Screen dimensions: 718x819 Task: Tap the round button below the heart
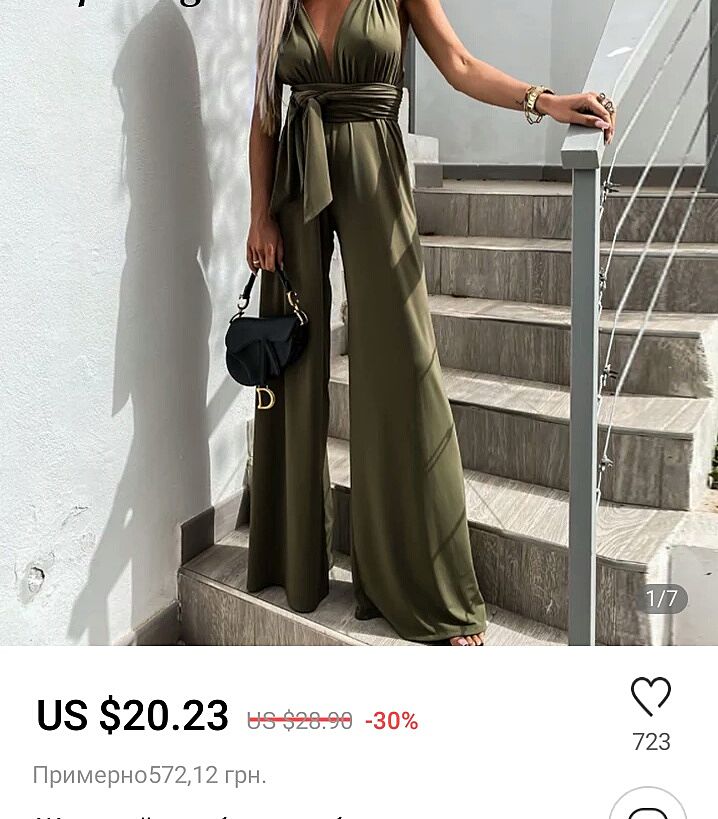pyautogui.click(x=648, y=808)
